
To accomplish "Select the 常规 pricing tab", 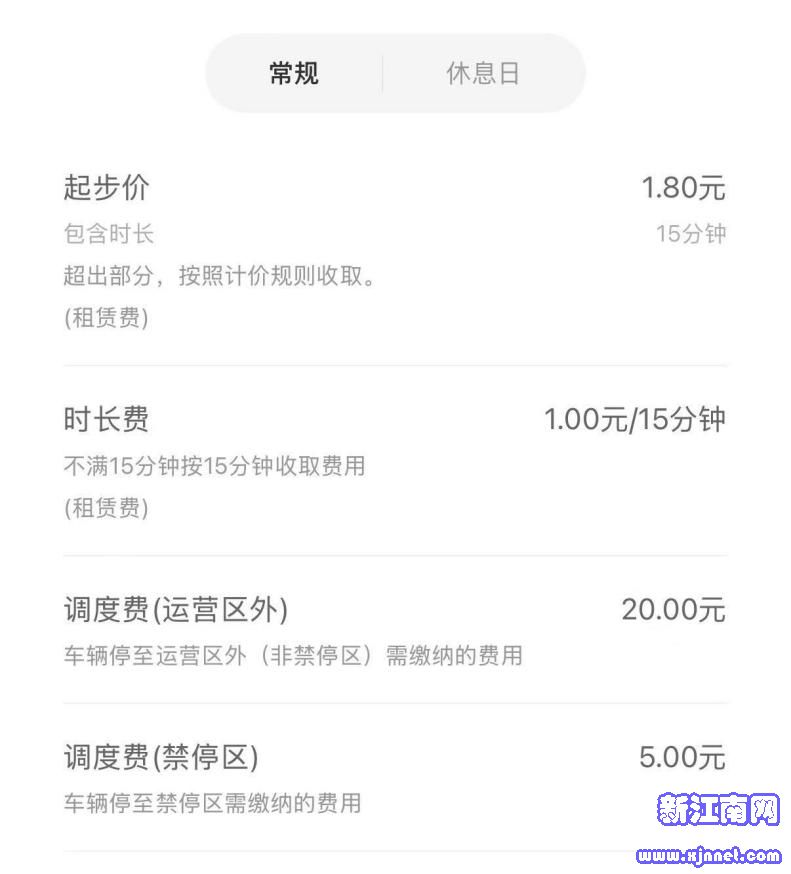I will 294,74.
